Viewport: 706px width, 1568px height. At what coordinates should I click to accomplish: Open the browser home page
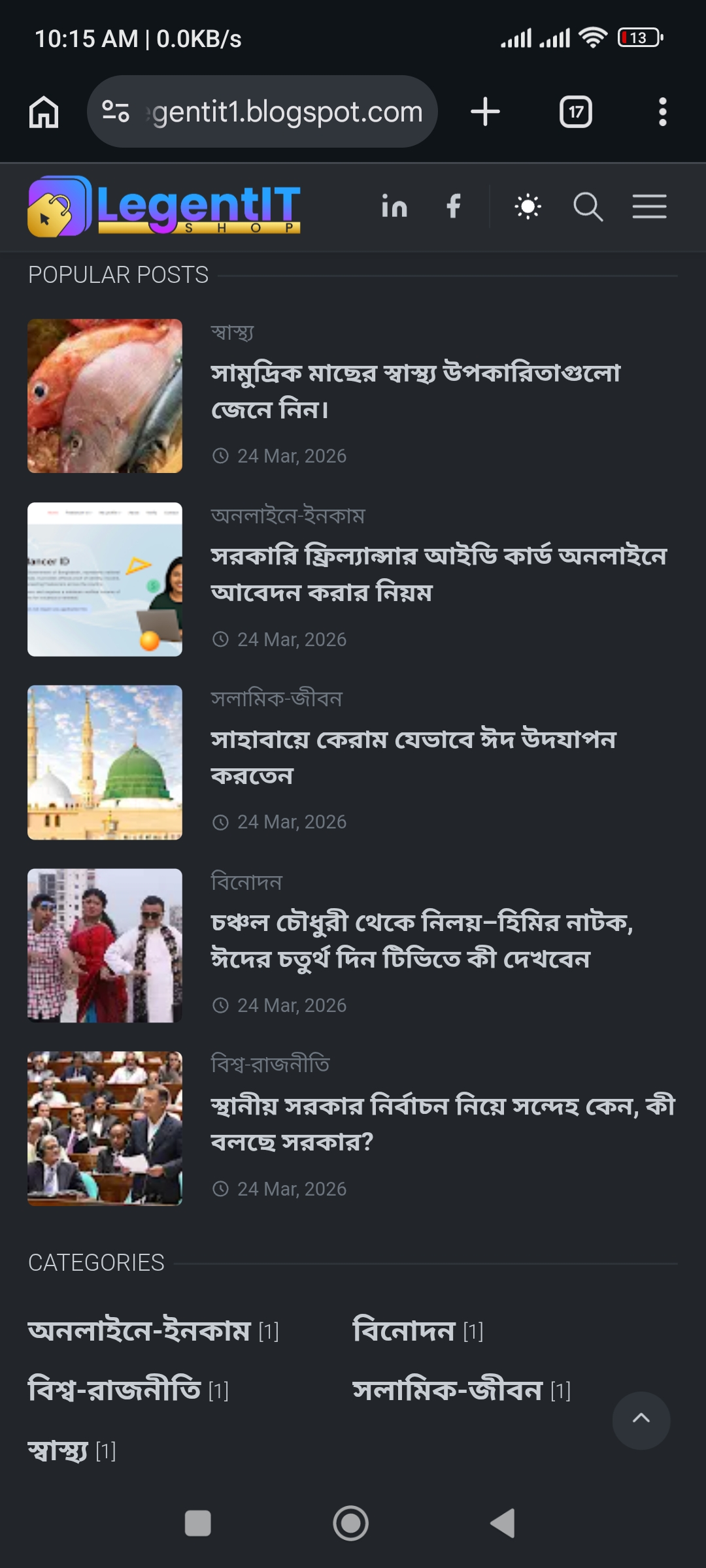click(x=44, y=112)
